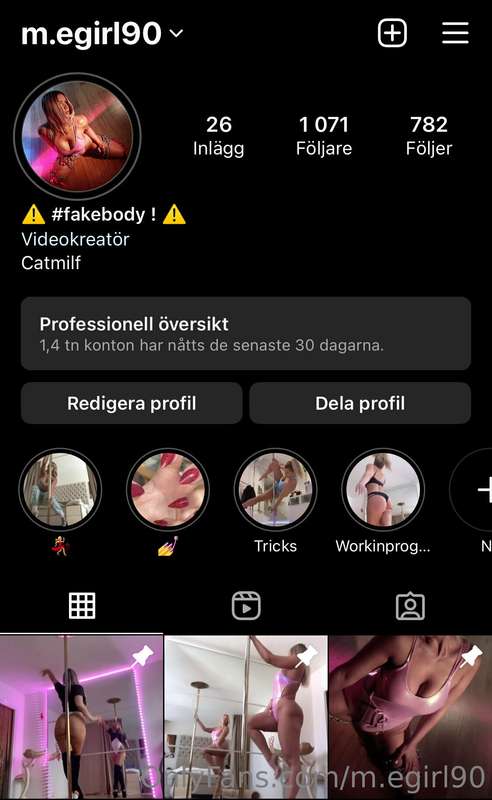The image size is (492, 800).
Task: Switch to the tagged photos tab
Action: point(410,606)
